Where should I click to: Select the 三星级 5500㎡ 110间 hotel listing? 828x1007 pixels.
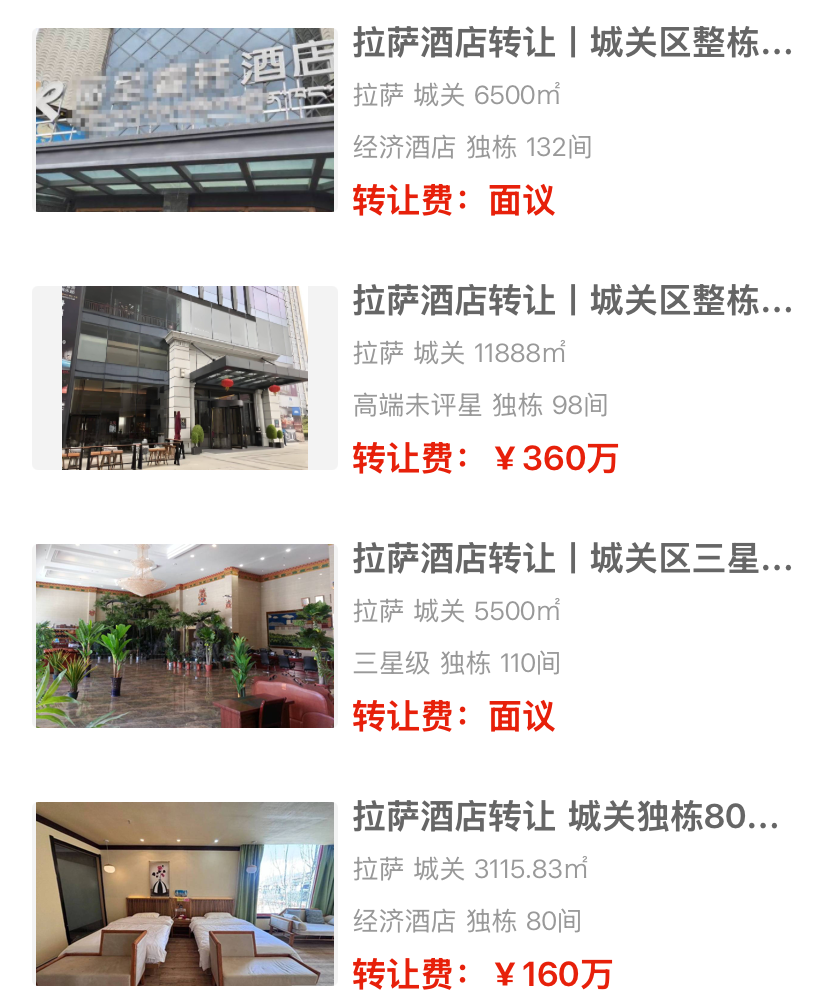pos(572,559)
